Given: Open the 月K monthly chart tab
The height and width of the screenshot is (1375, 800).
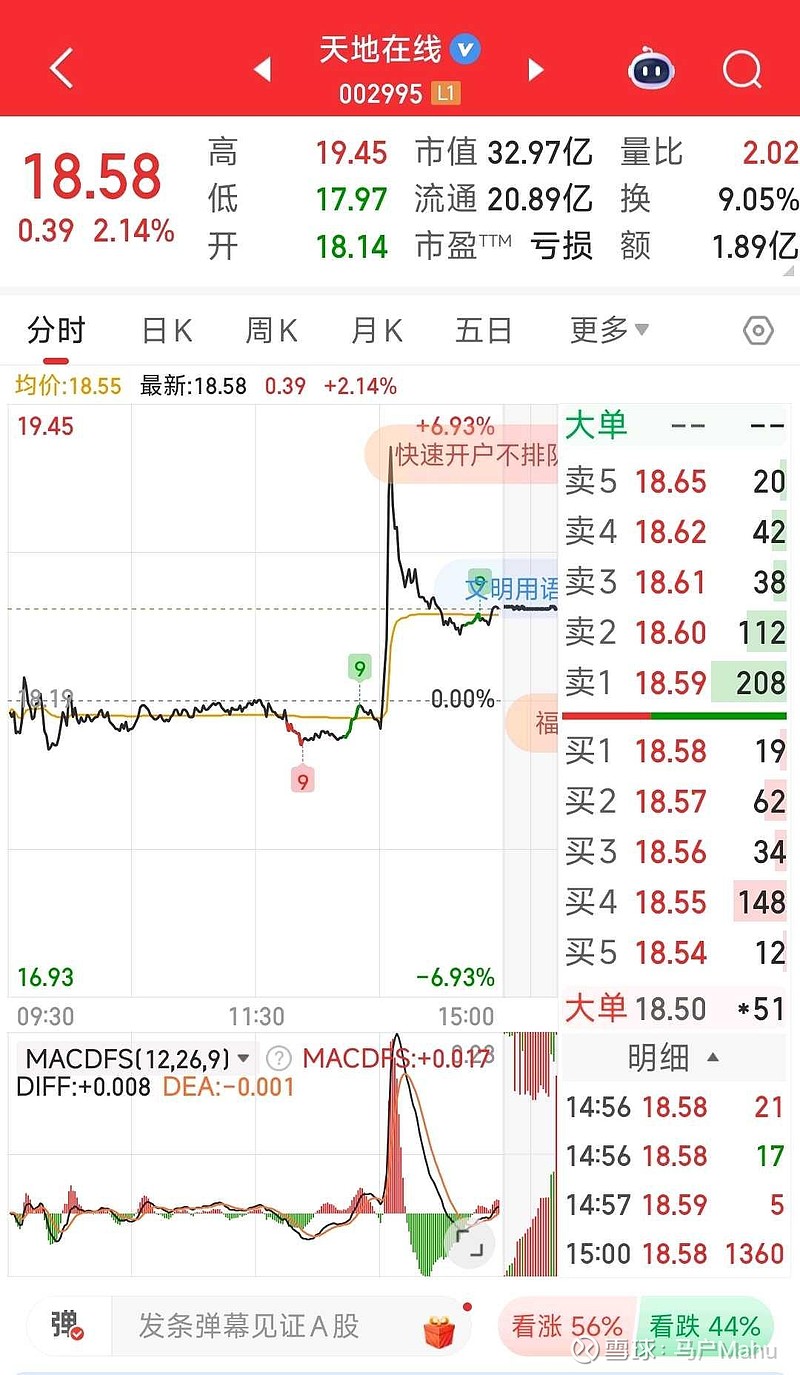Looking at the screenshot, I should pos(375,330).
